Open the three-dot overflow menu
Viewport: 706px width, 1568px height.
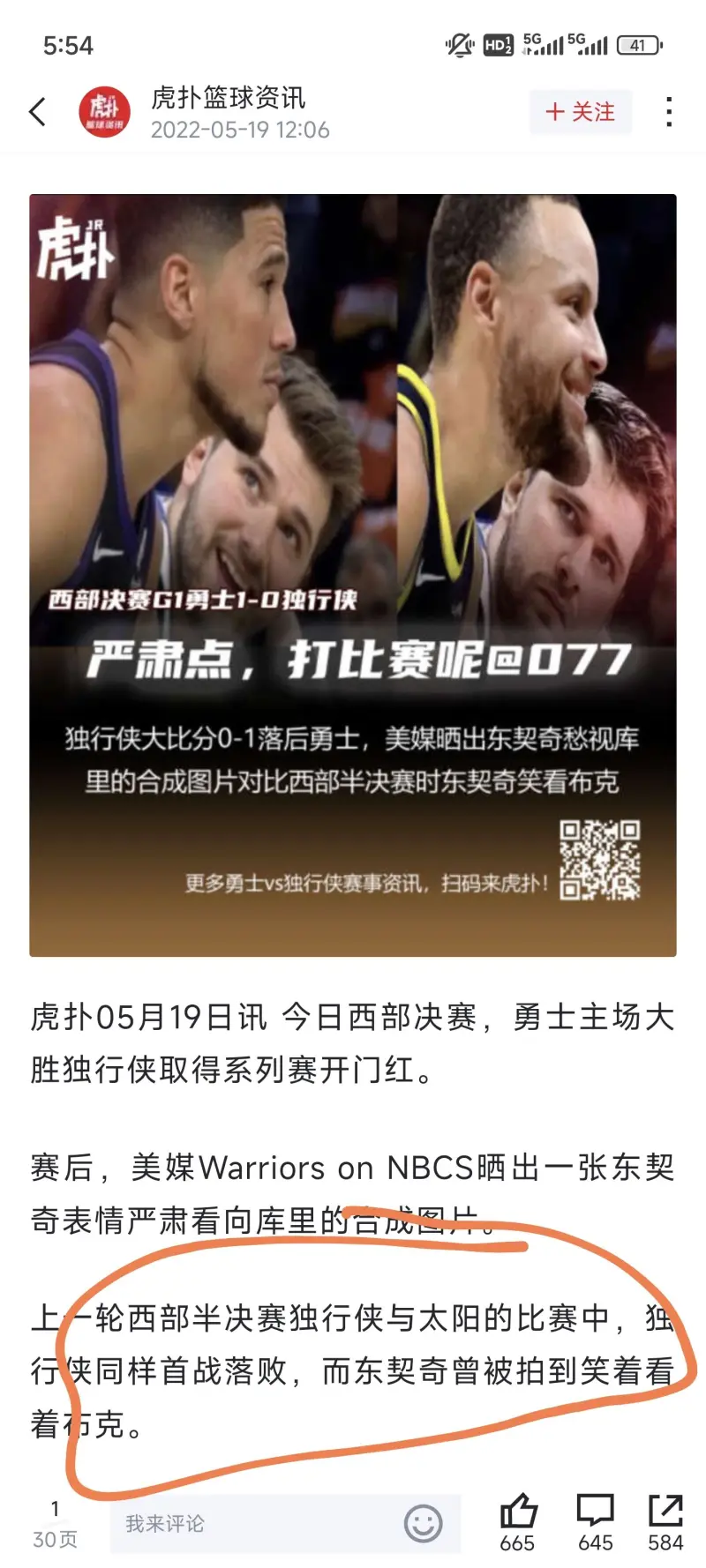click(x=669, y=112)
